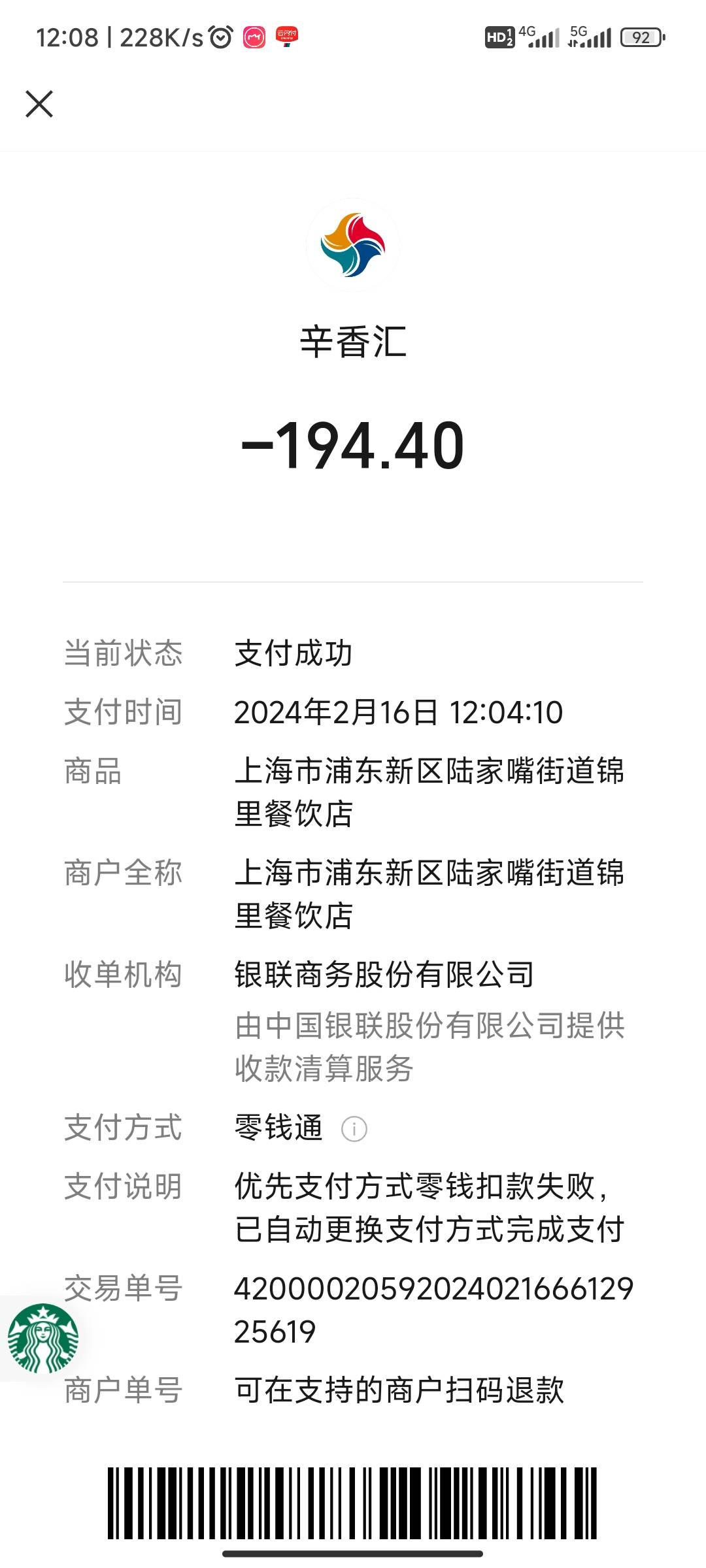Image resolution: width=706 pixels, height=1568 pixels.
Task: Close the payment detail page
Action: tap(39, 104)
